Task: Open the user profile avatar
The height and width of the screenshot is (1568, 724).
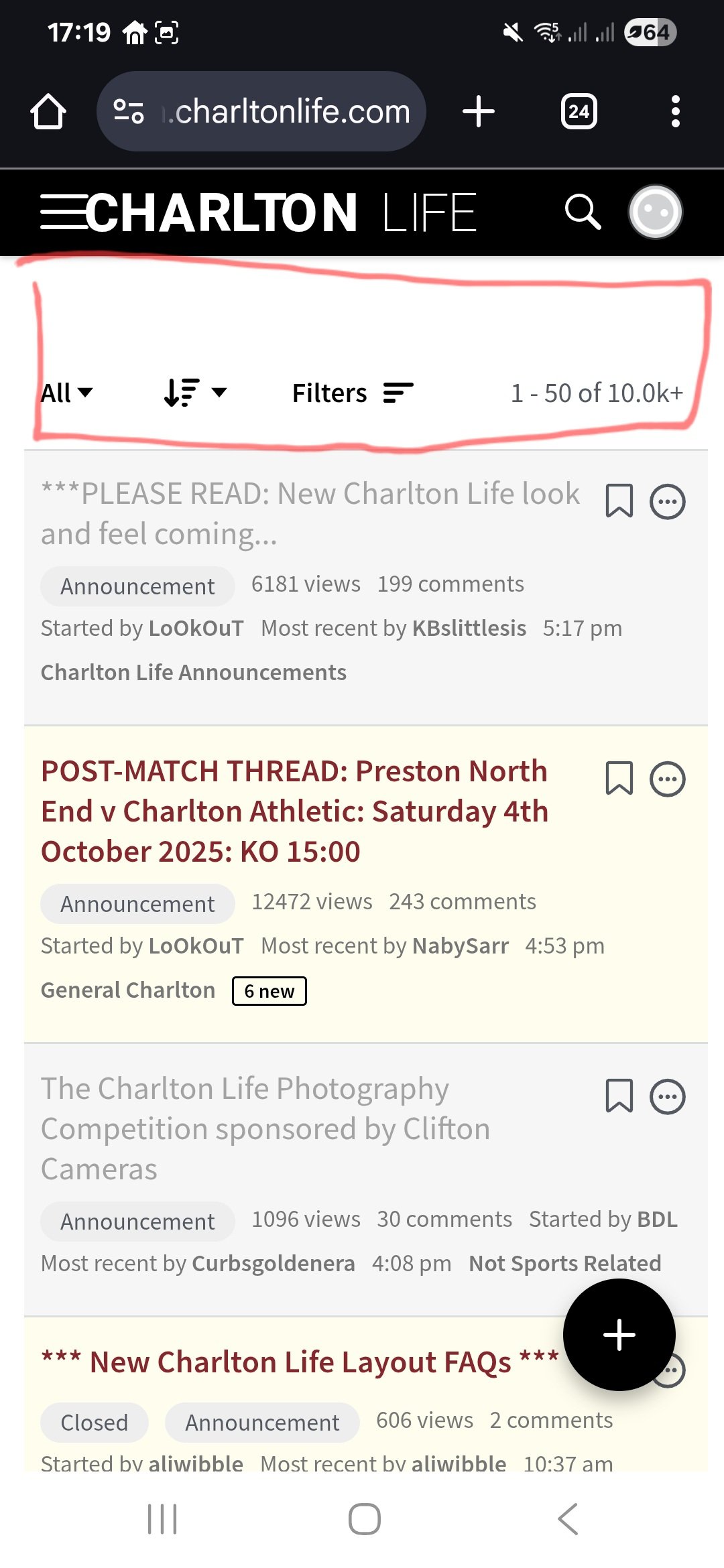Action: tap(655, 212)
